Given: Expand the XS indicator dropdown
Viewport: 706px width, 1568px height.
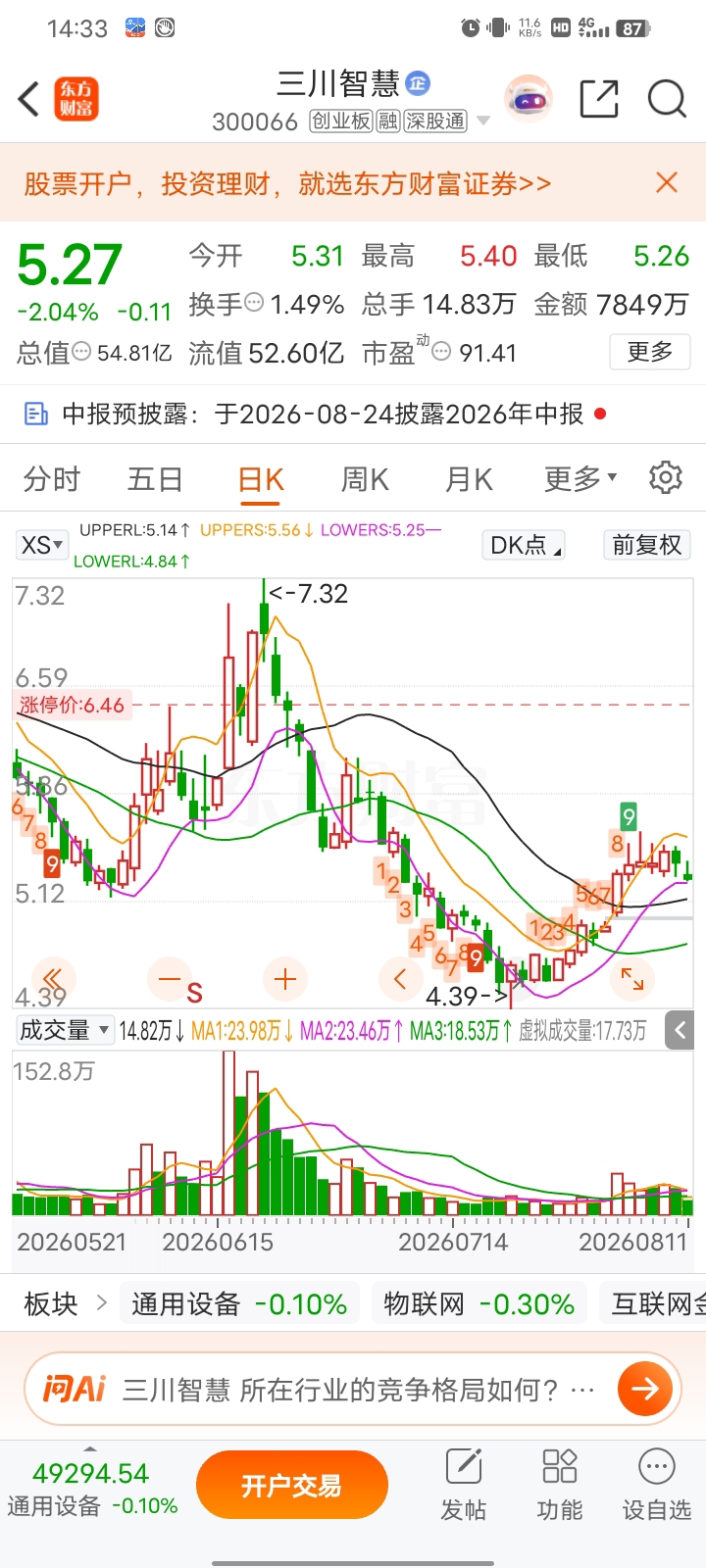Looking at the screenshot, I should (42, 545).
